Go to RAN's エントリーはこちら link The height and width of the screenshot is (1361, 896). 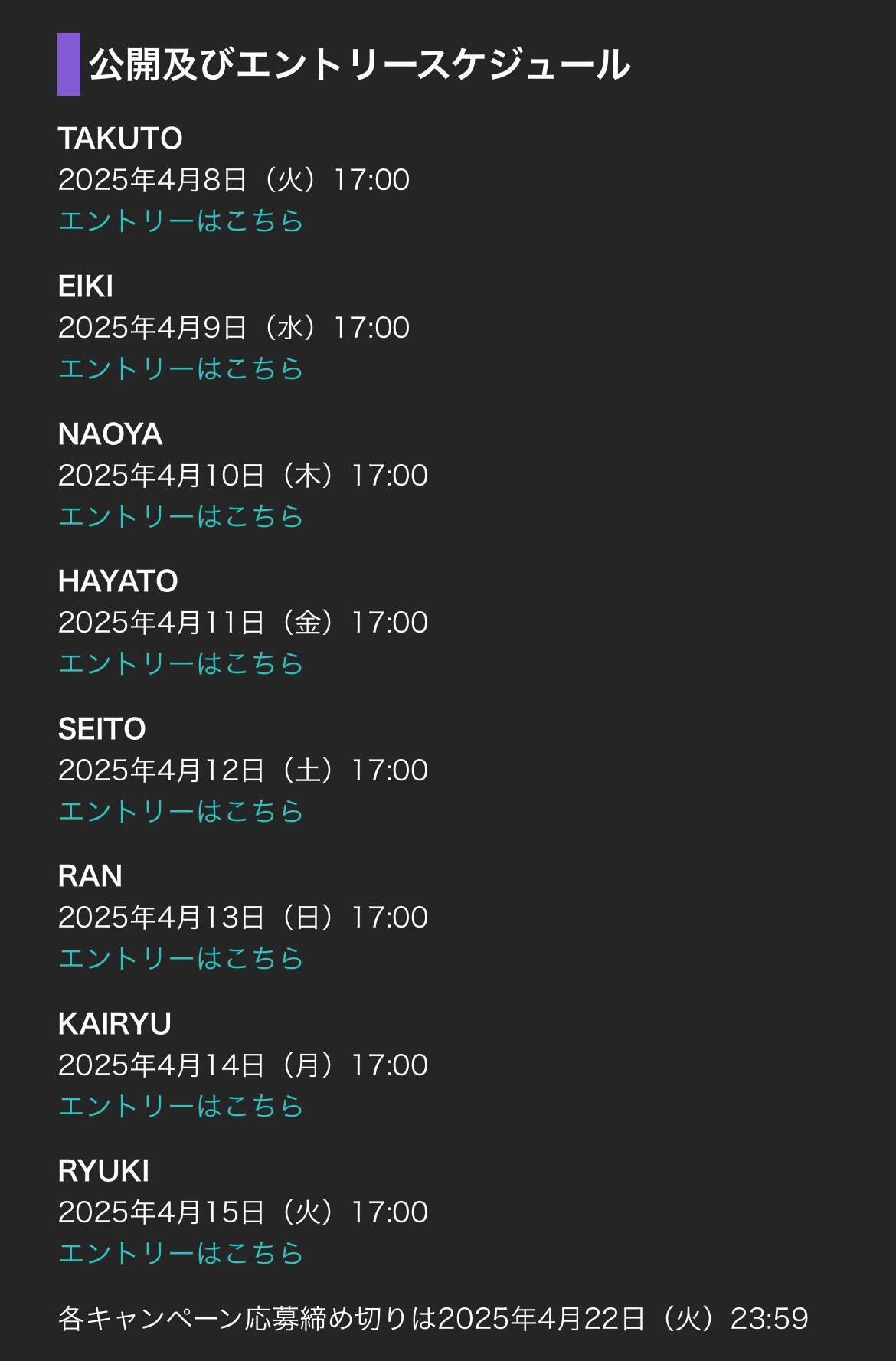(181, 959)
